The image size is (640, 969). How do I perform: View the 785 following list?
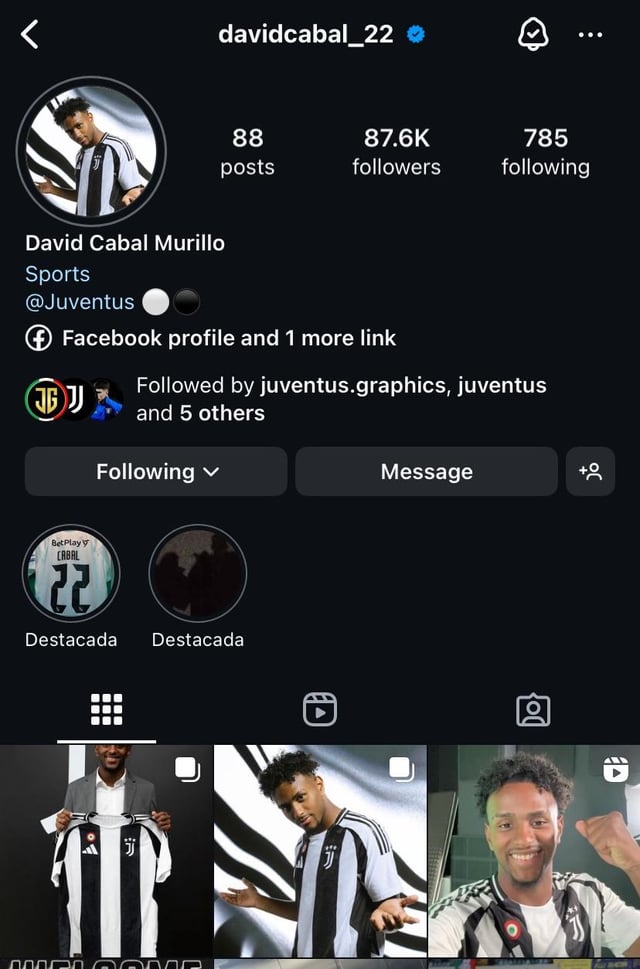[545, 151]
